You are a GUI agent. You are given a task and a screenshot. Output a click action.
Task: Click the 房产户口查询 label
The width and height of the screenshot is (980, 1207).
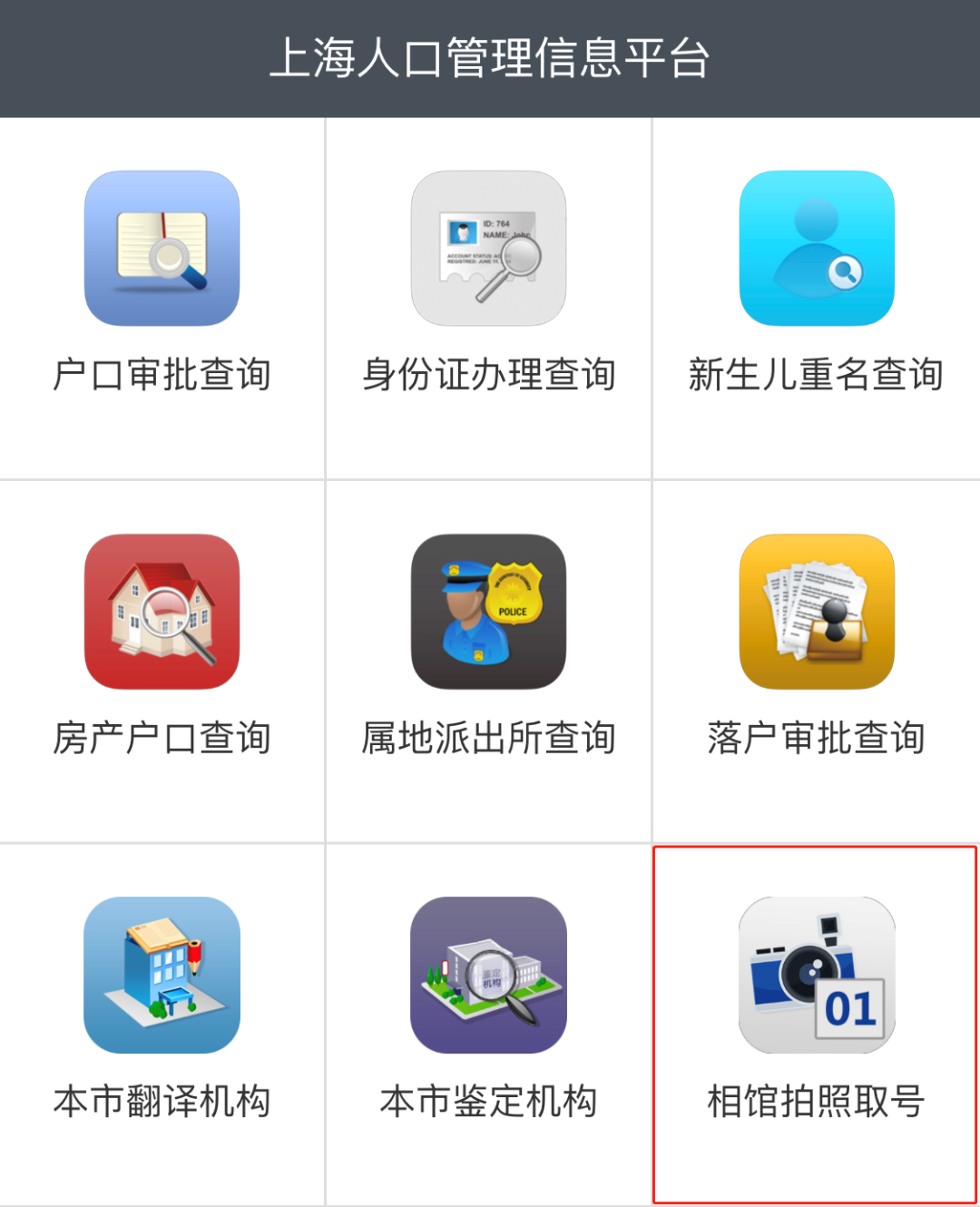(162, 737)
